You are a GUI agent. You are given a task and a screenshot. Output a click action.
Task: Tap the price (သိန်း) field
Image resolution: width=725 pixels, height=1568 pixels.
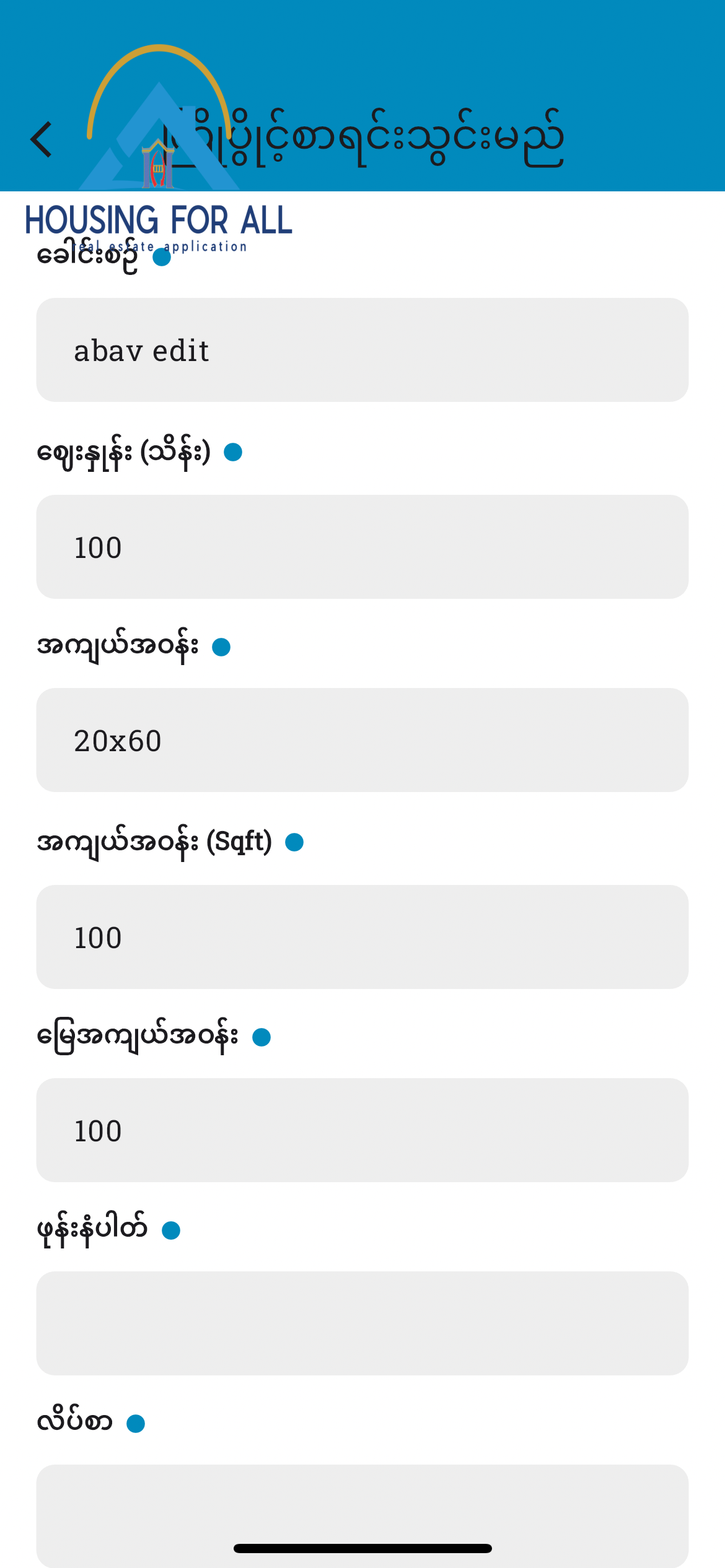click(362, 546)
